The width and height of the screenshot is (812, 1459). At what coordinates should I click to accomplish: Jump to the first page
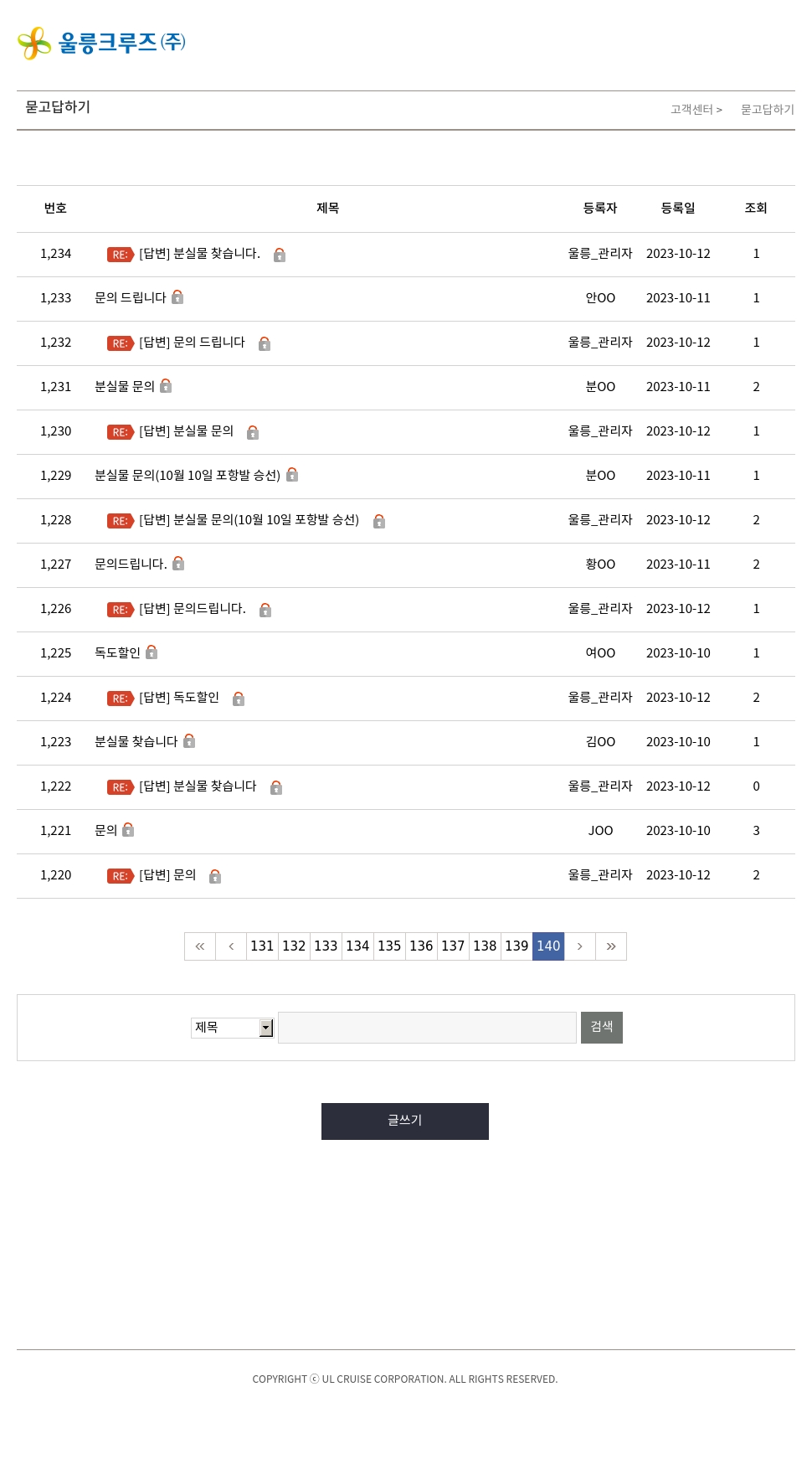tap(200, 946)
